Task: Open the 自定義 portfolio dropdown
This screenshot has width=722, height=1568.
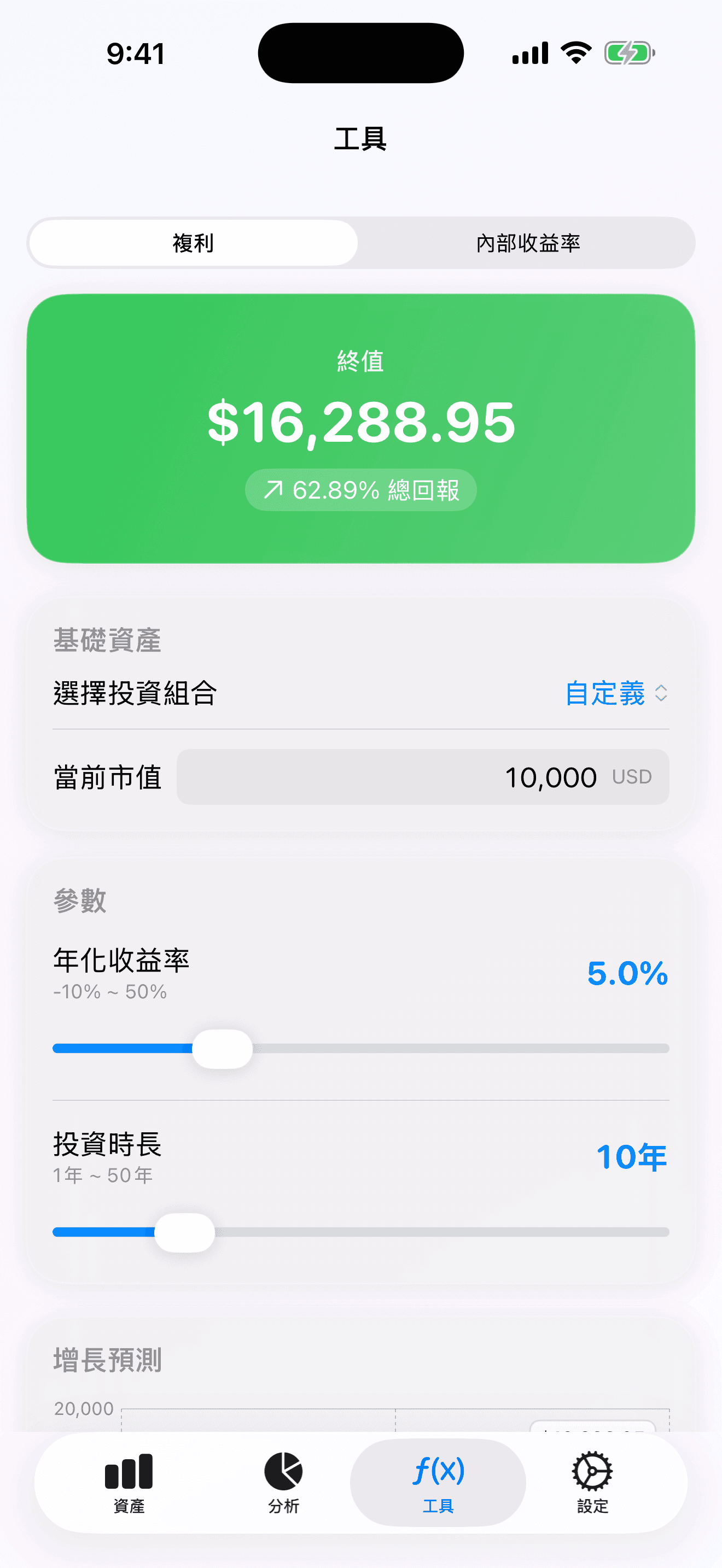Action: (x=615, y=693)
